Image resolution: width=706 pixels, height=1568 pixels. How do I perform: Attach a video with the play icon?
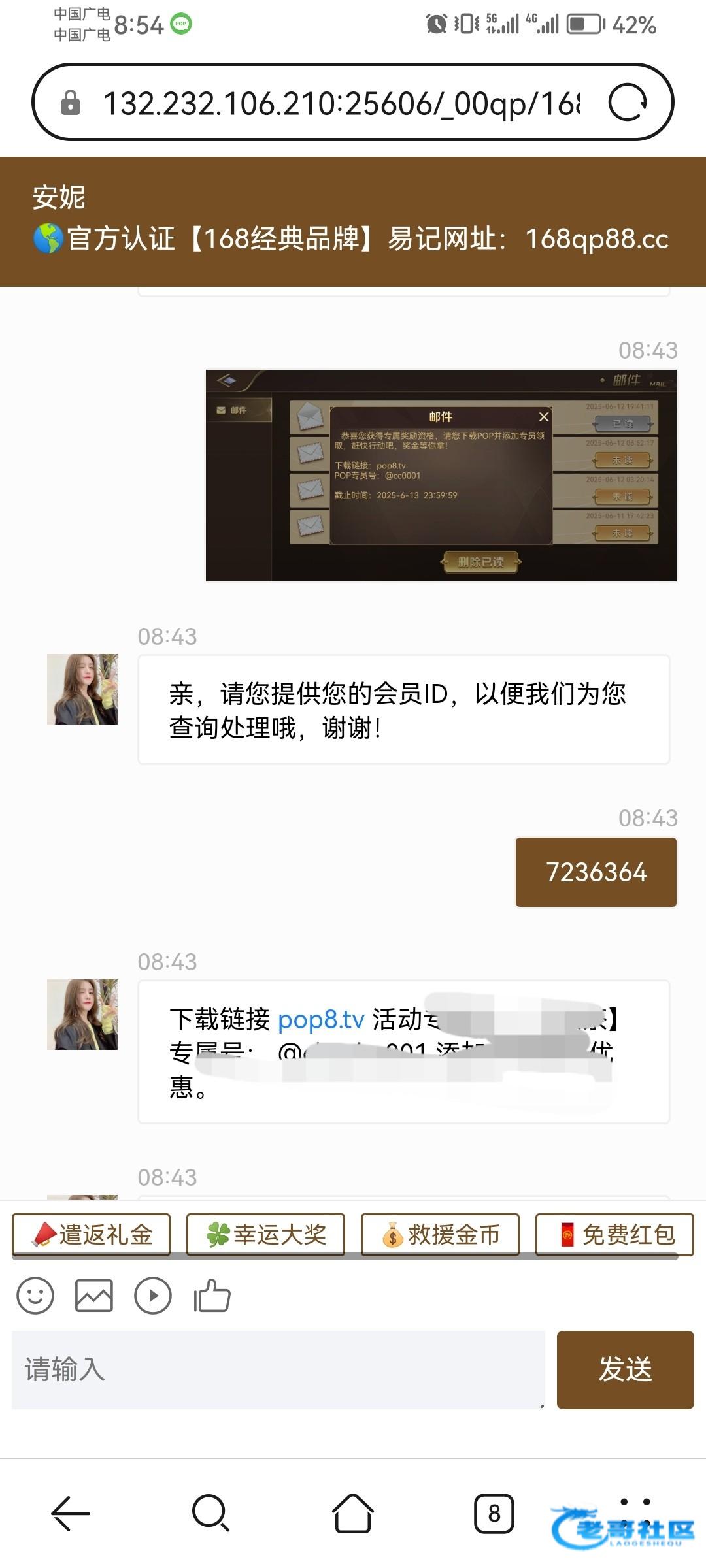[153, 1295]
